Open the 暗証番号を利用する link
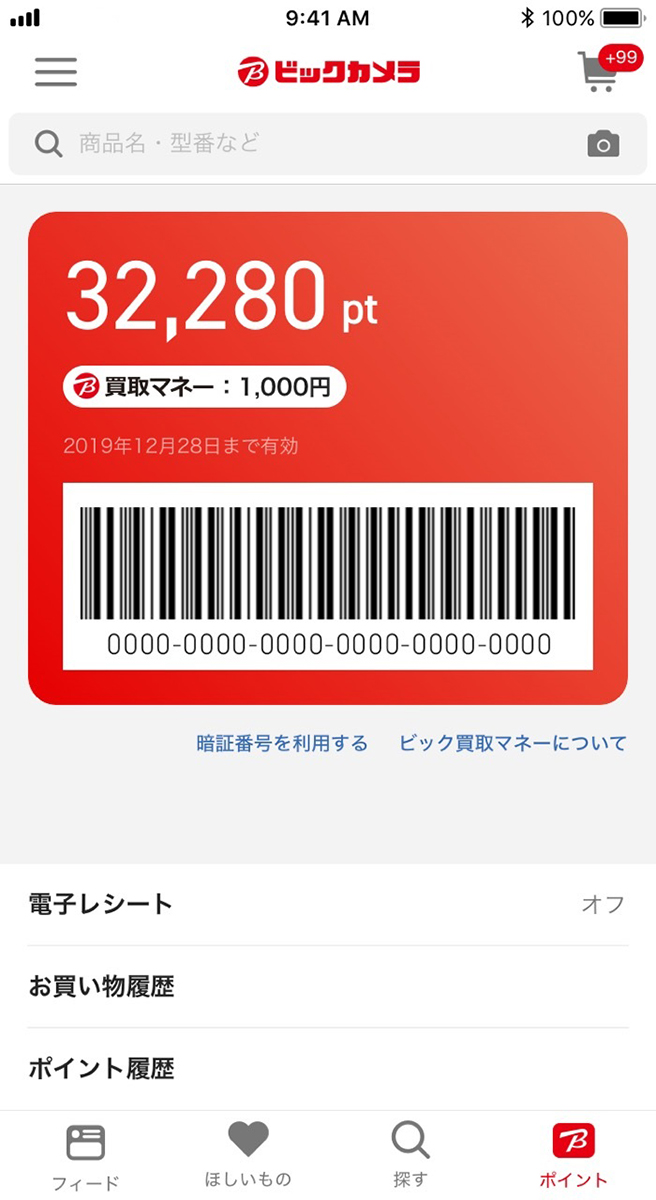Viewport: 656px width, 1200px height. coord(282,743)
